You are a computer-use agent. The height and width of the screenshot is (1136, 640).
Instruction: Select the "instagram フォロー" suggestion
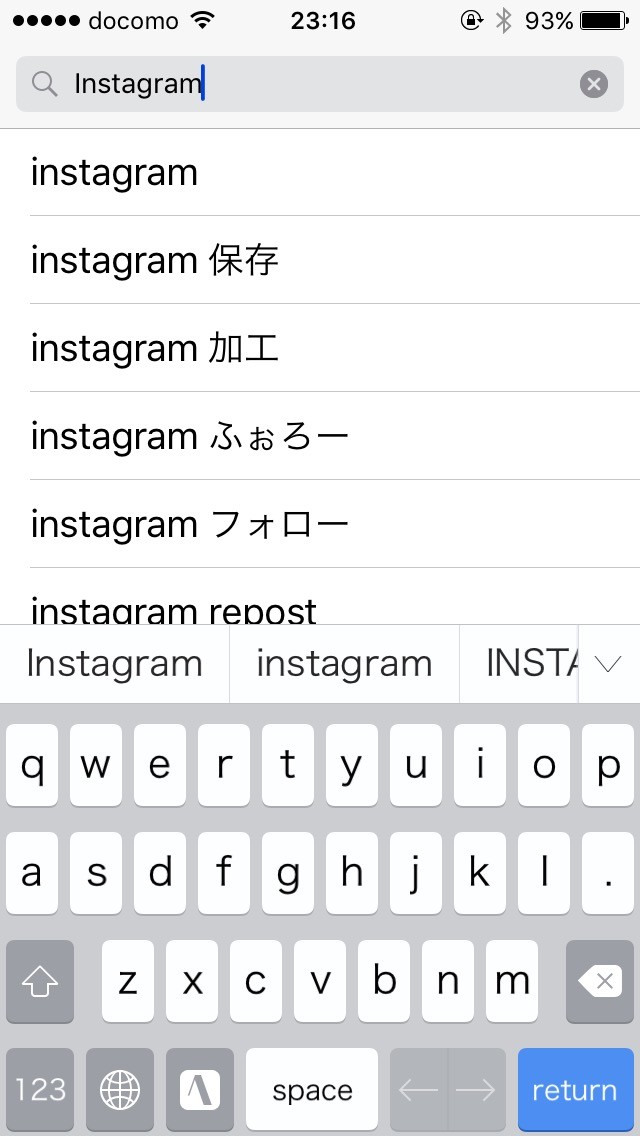point(320,524)
